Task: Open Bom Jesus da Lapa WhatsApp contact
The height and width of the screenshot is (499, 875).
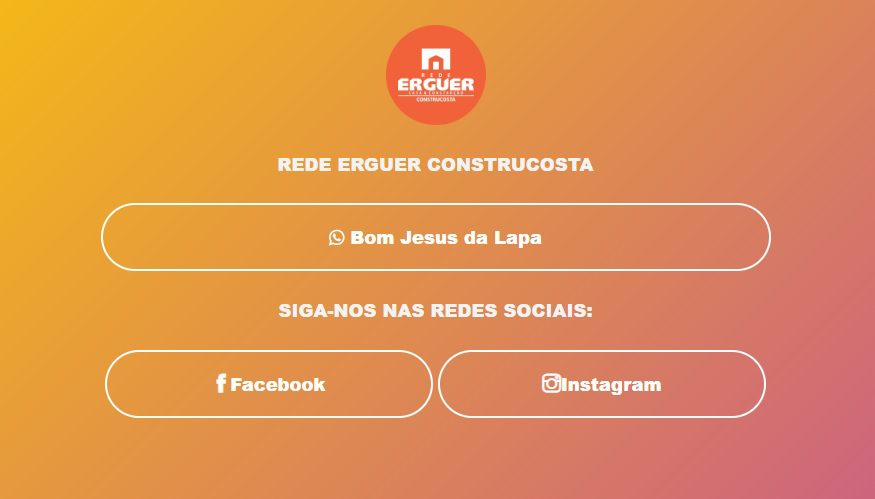Action: (x=435, y=238)
